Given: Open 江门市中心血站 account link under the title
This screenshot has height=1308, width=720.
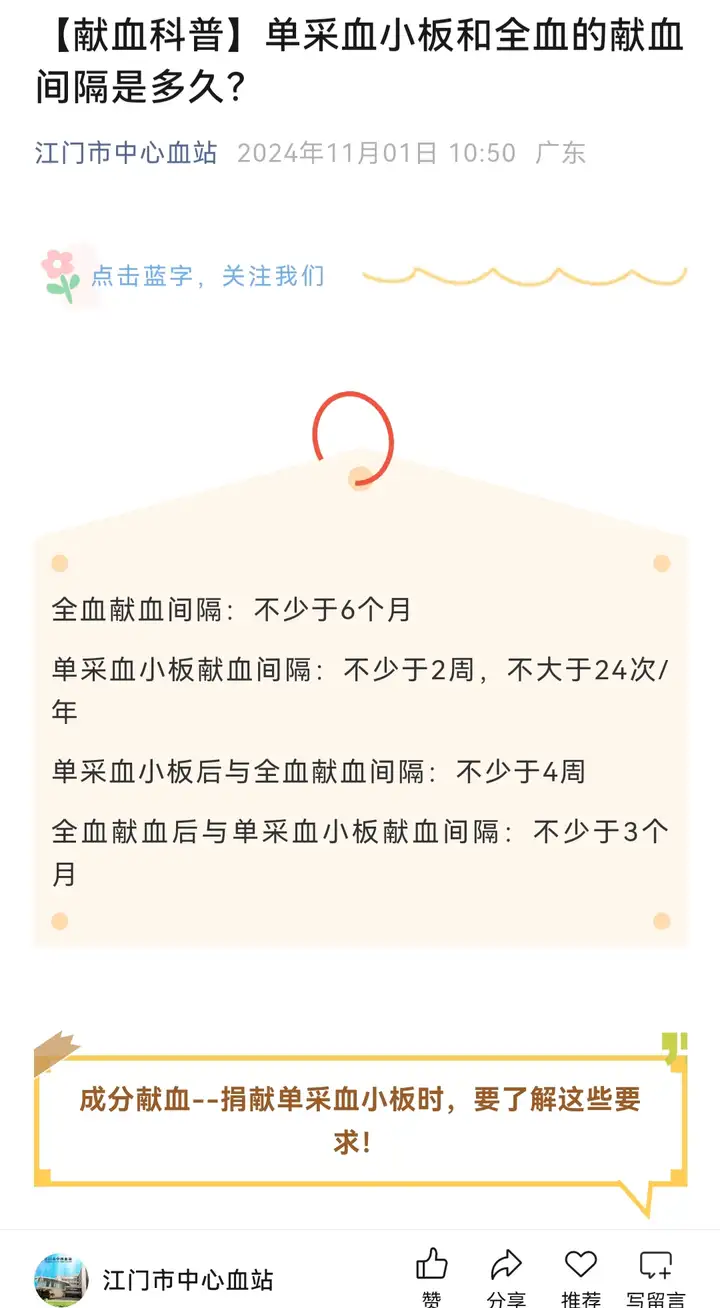Looking at the screenshot, I should [x=126, y=153].
